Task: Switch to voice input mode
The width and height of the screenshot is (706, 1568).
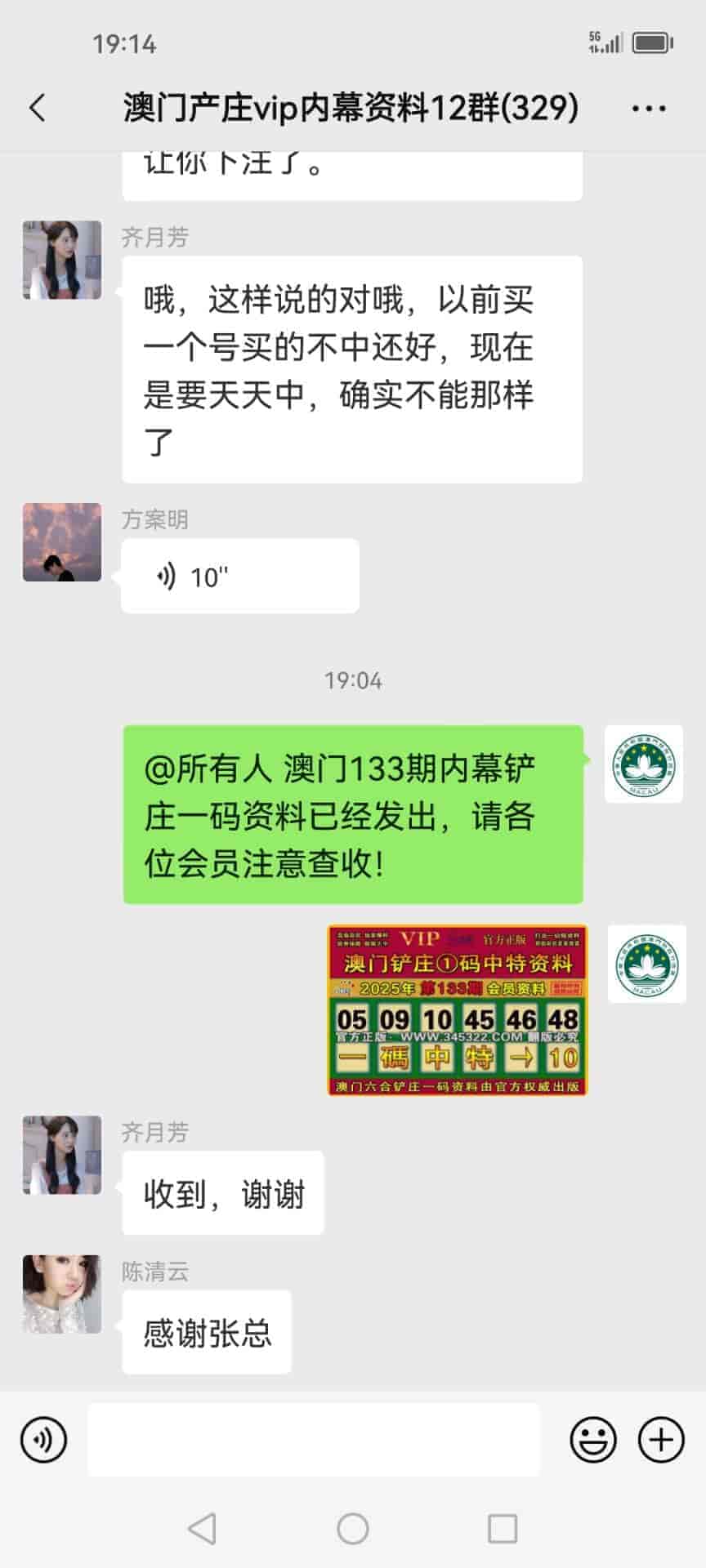Action: pos(44,1440)
